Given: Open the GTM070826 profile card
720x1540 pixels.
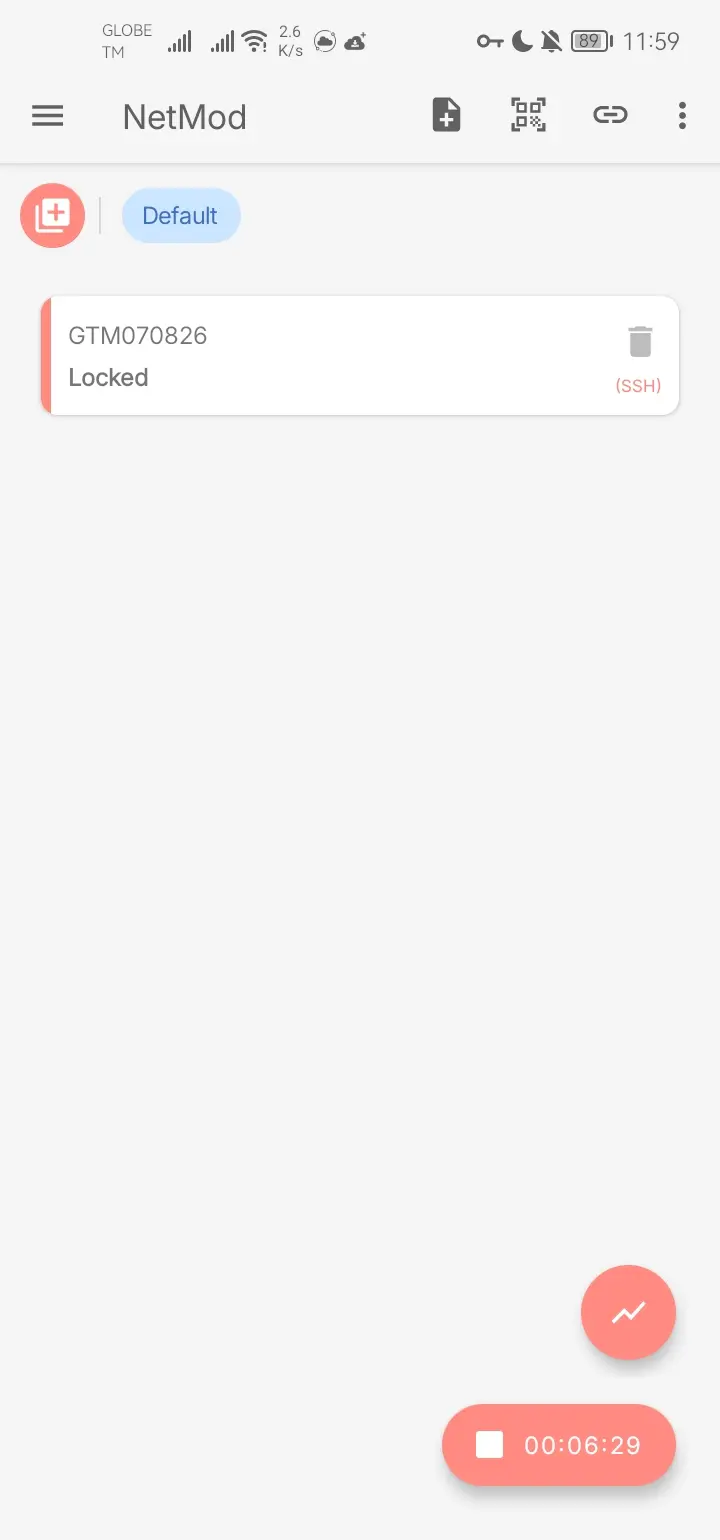Looking at the screenshot, I should pos(360,355).
